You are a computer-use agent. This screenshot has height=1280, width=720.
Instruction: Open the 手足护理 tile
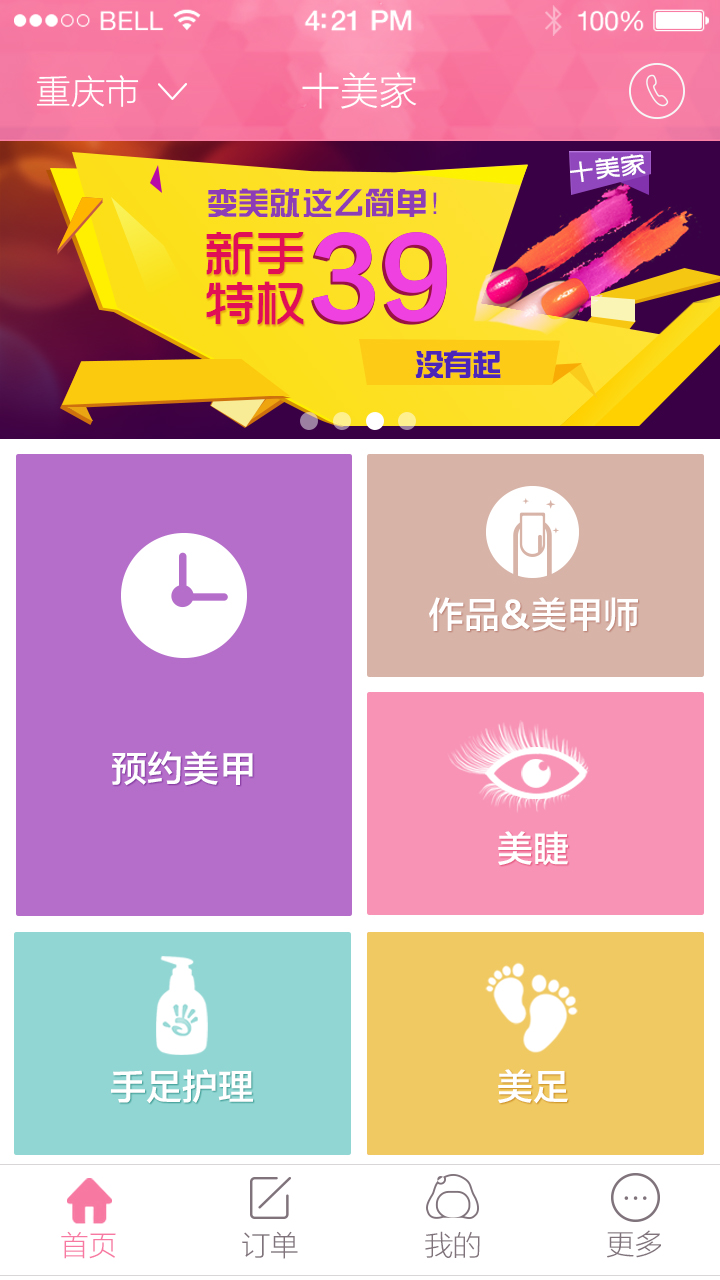[182, 1043]
